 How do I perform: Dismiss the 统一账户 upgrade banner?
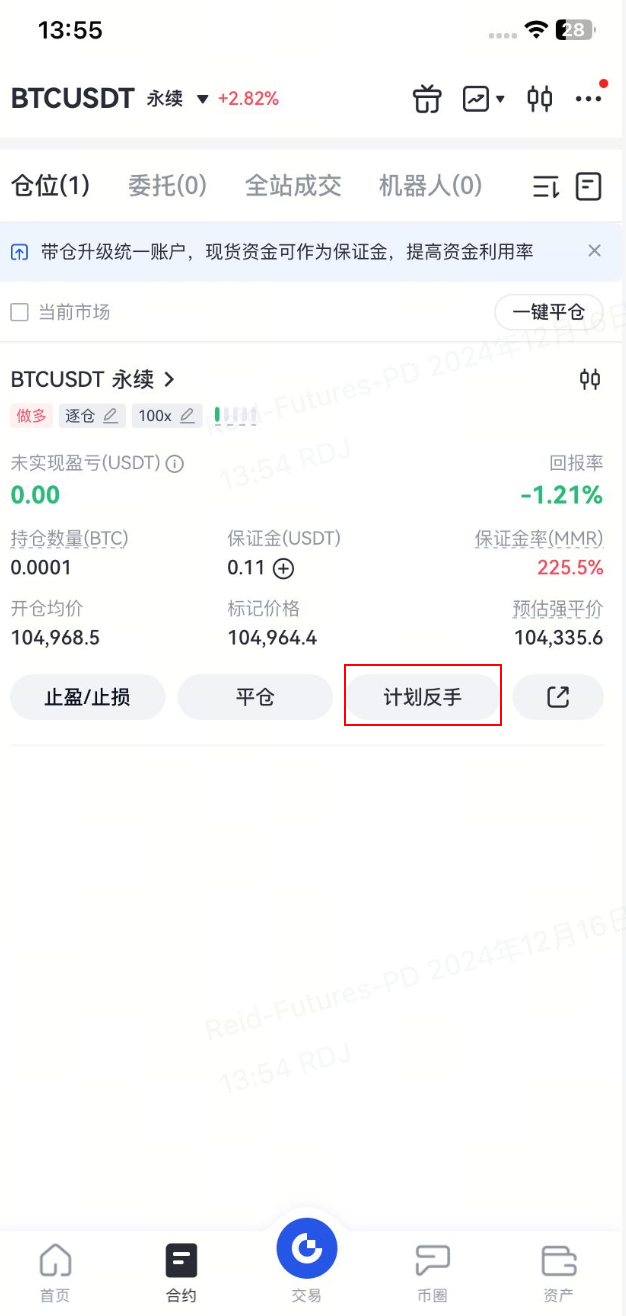(x=595, y=251)
